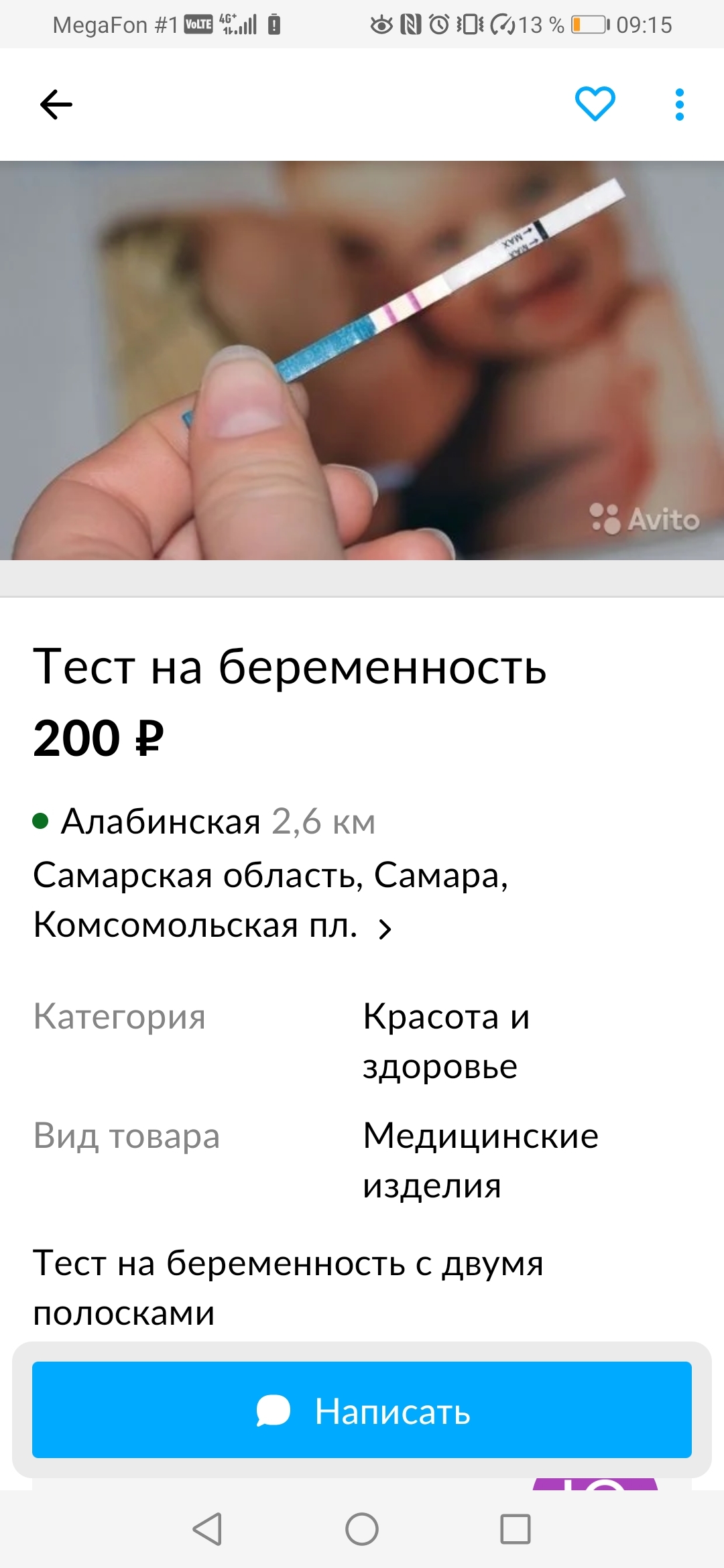Open the pregnancy test listing photo
Screen dimensions: 724x1568
362,361
